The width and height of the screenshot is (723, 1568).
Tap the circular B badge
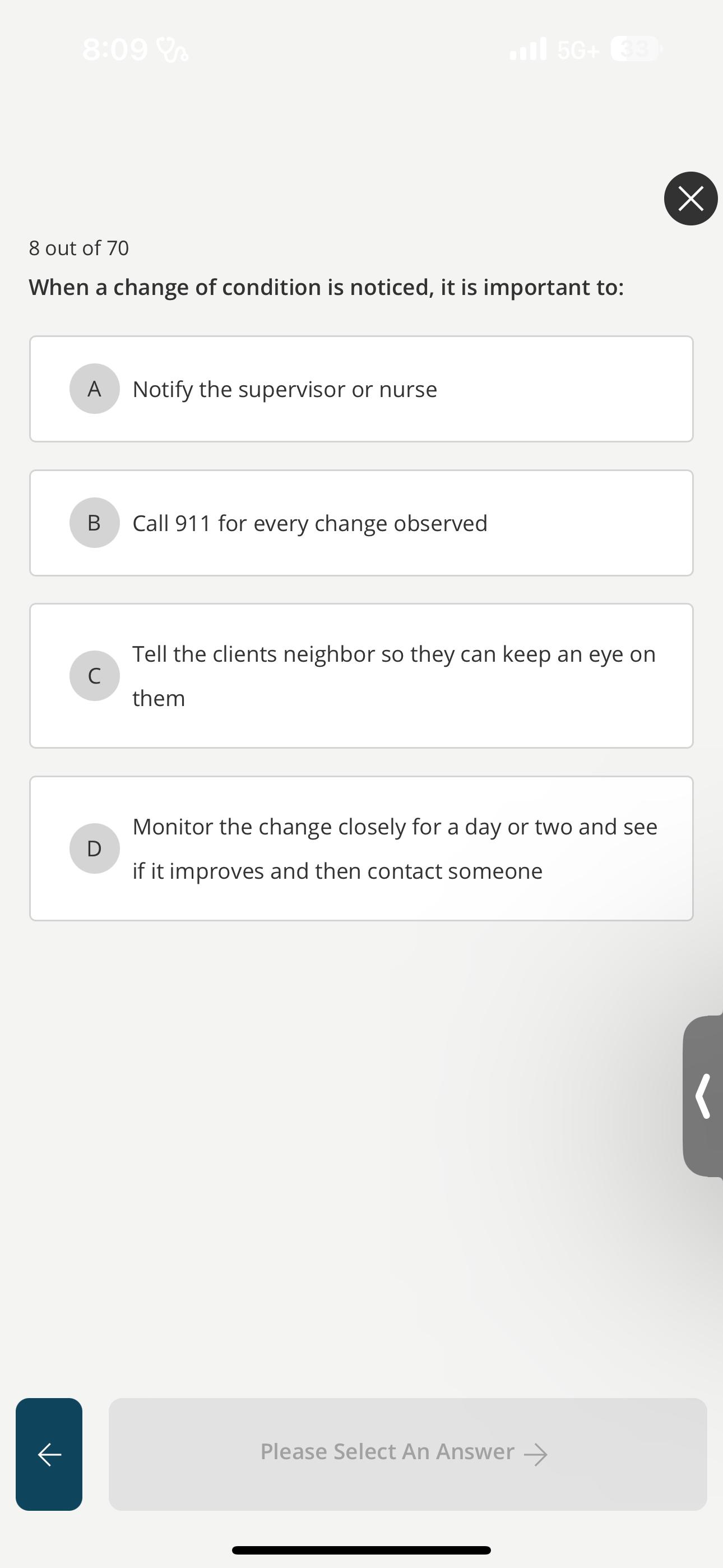click(x=94, y=522)
